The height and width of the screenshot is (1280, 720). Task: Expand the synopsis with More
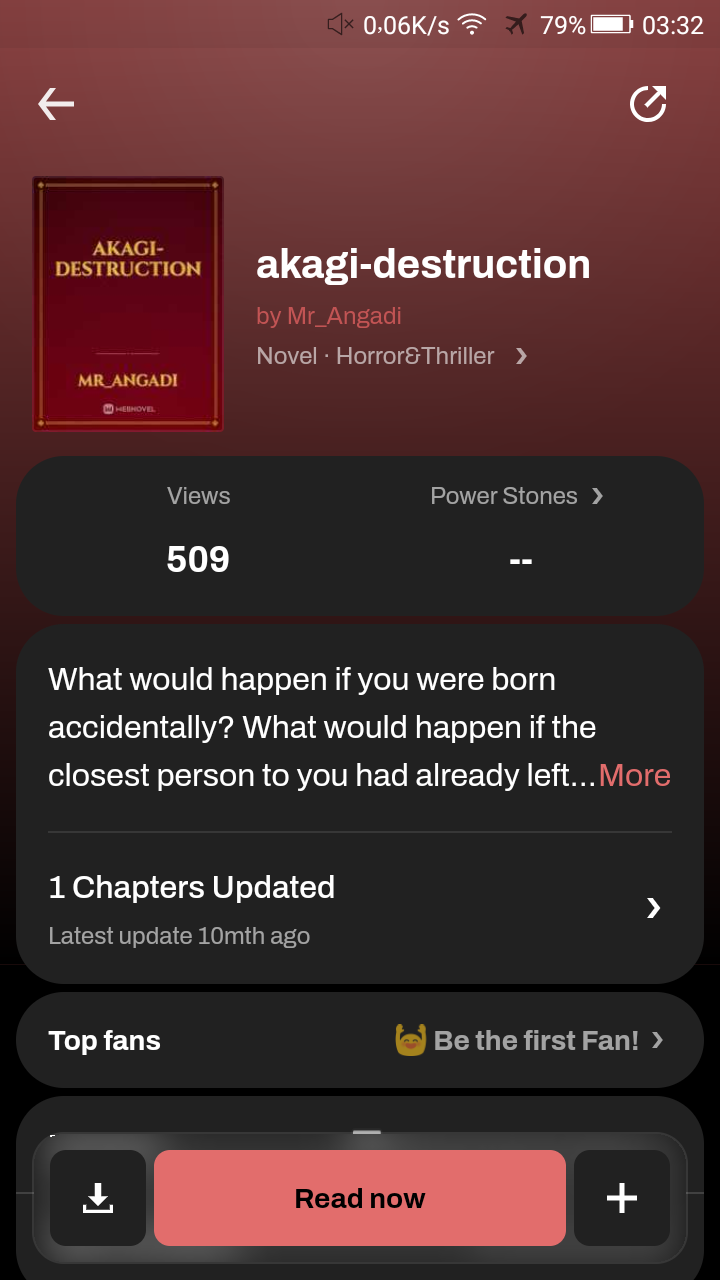point(634,776)
